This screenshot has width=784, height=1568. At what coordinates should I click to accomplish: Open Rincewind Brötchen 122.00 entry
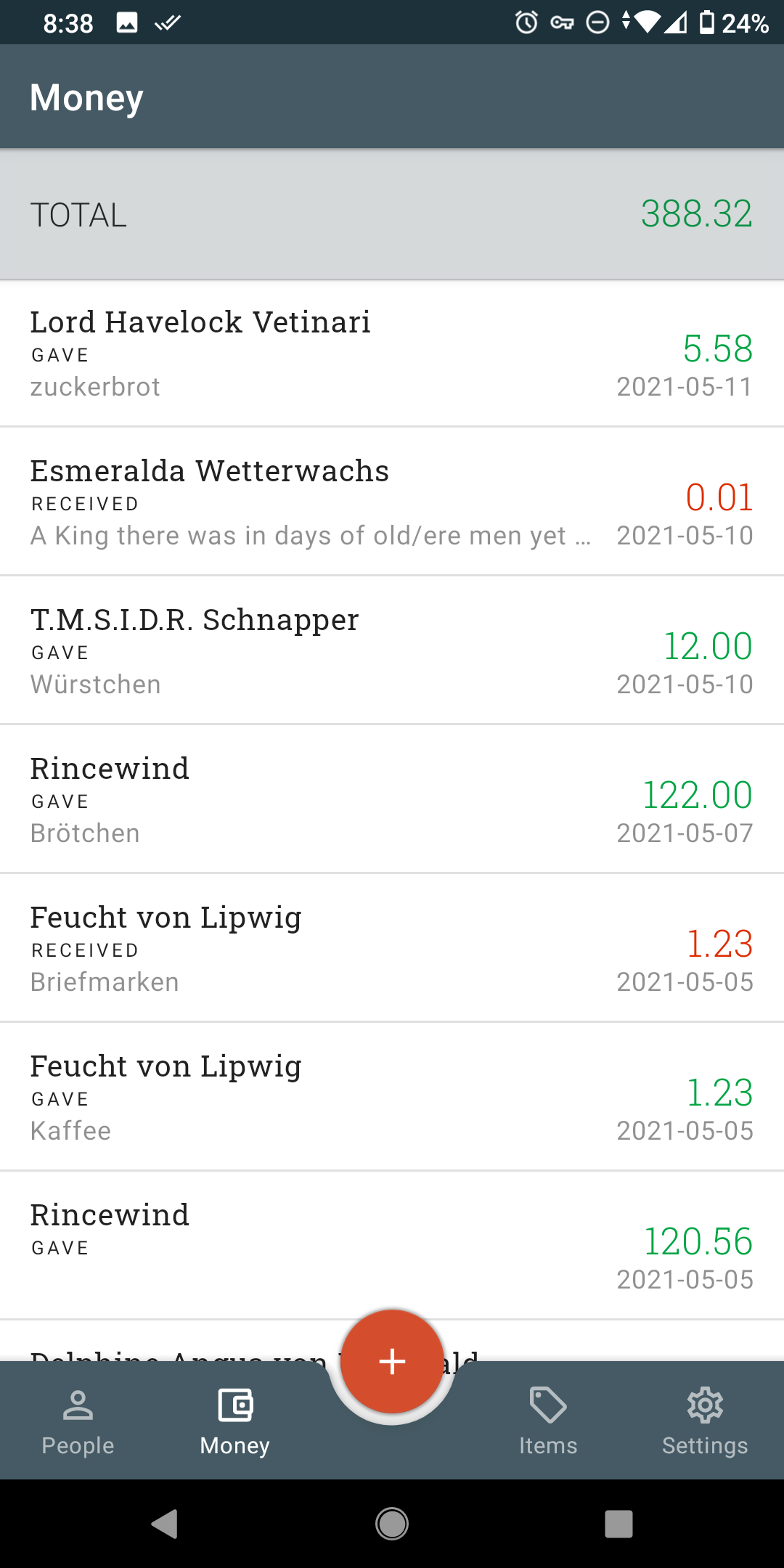click(x=392, y=800)
